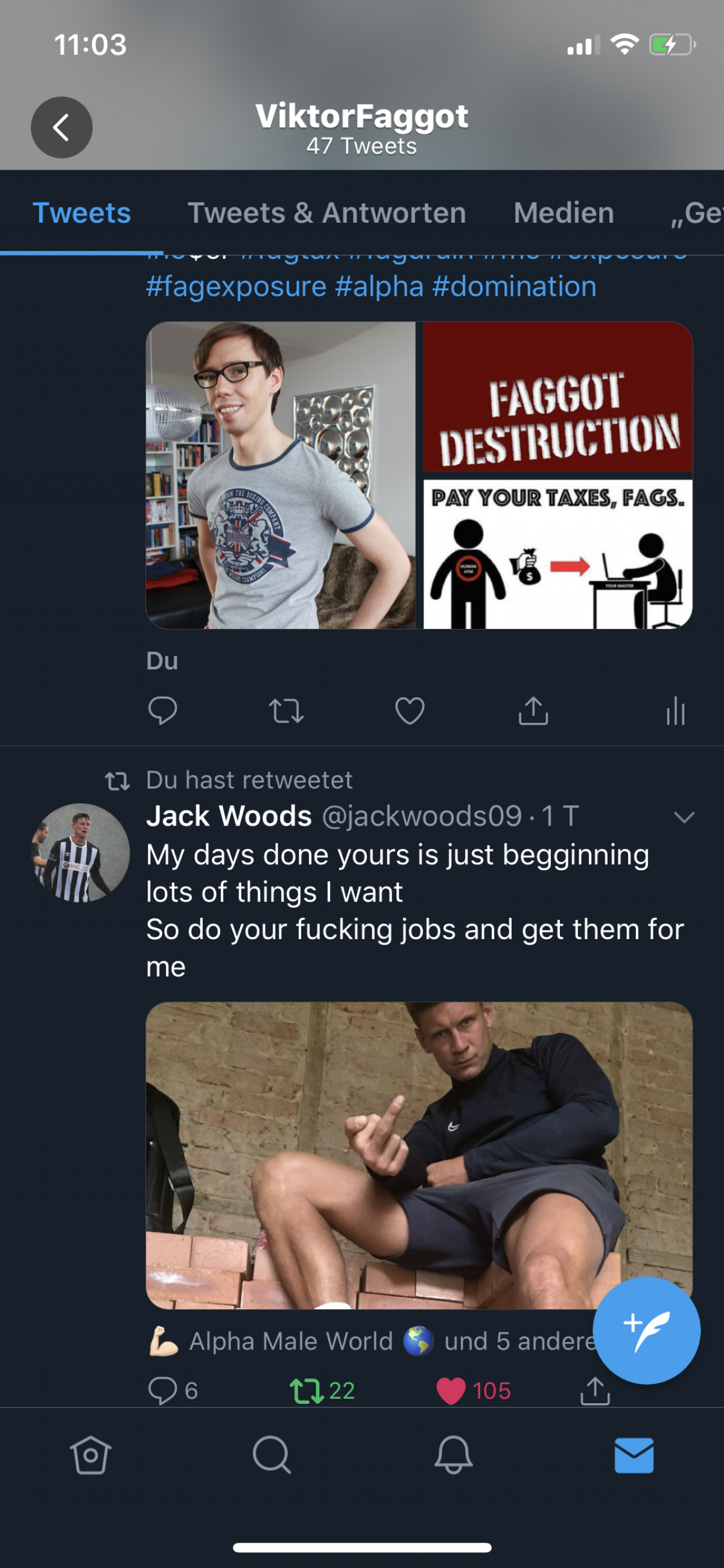Retweet your own tweet
This screenshot has width=724, height=1568.
(x=286, y=710)
